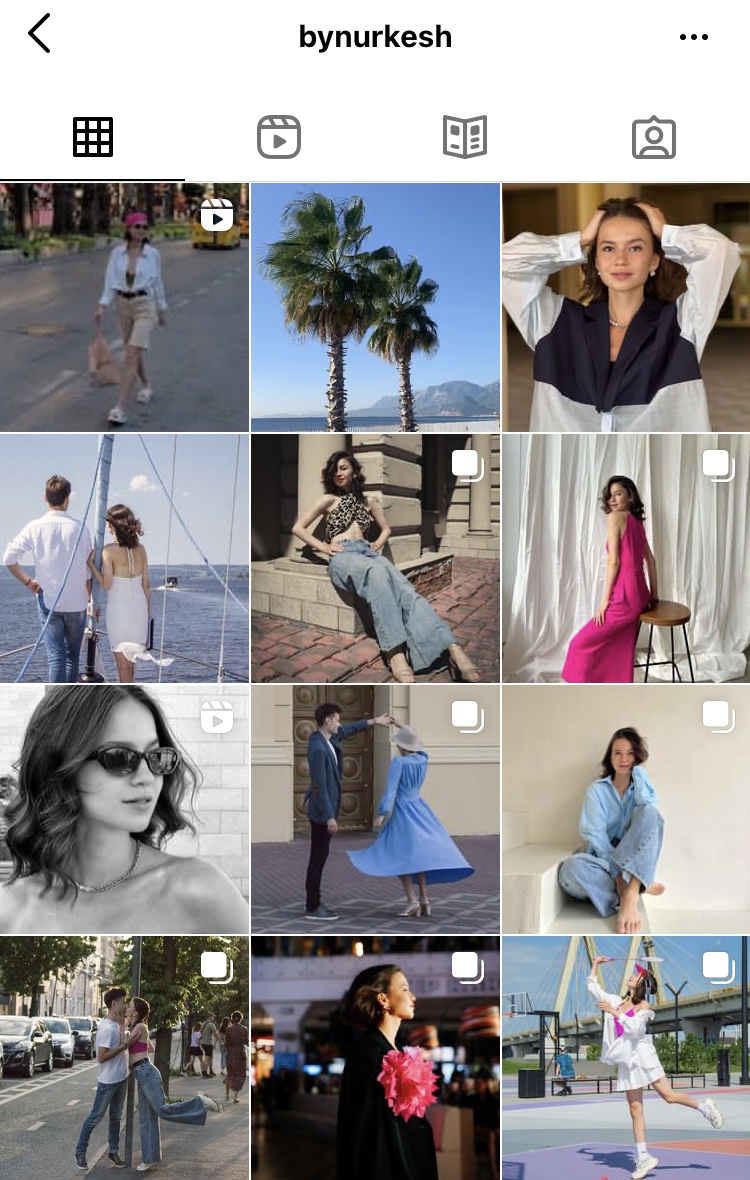
Task: Open the couple on sailboat photo
Action: (124, 559)
